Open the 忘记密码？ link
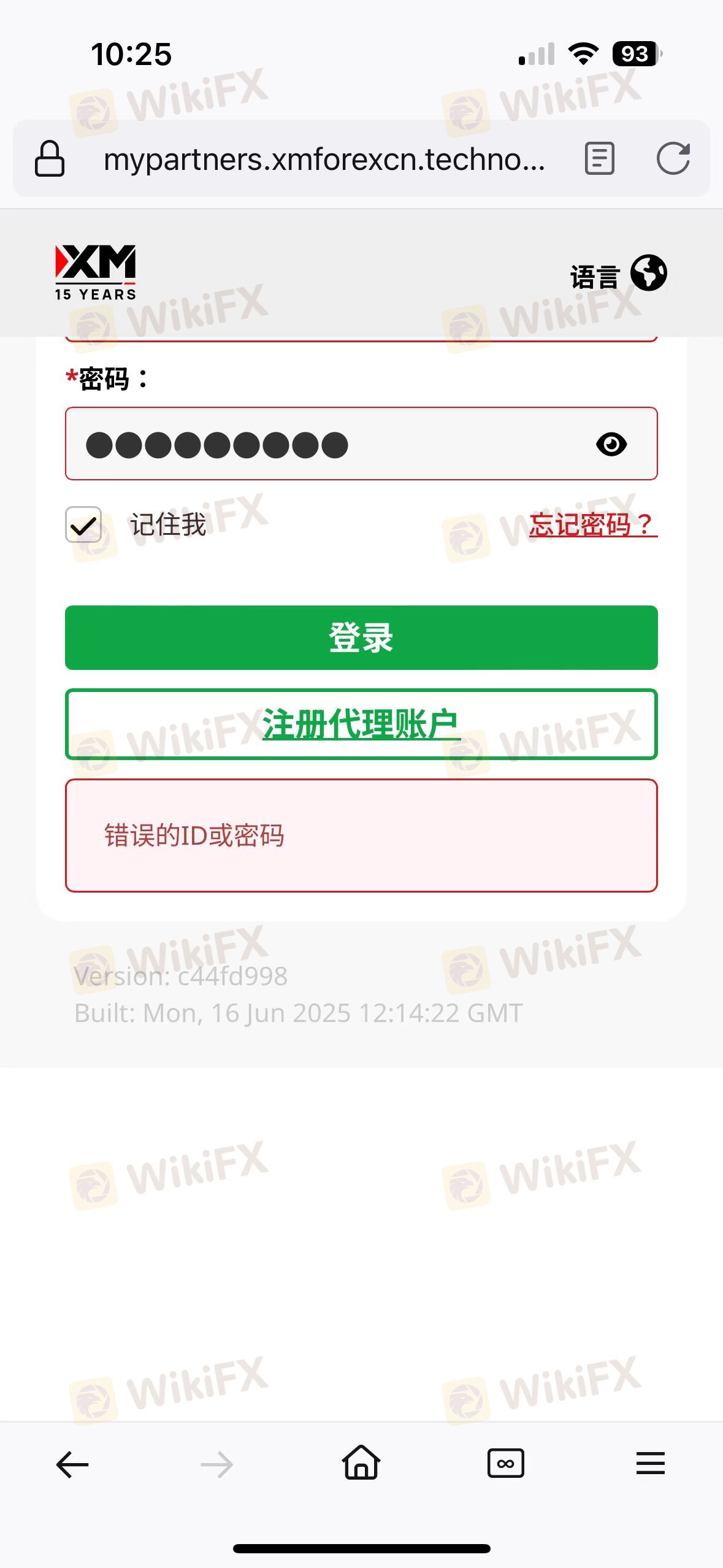 [592, 525]
